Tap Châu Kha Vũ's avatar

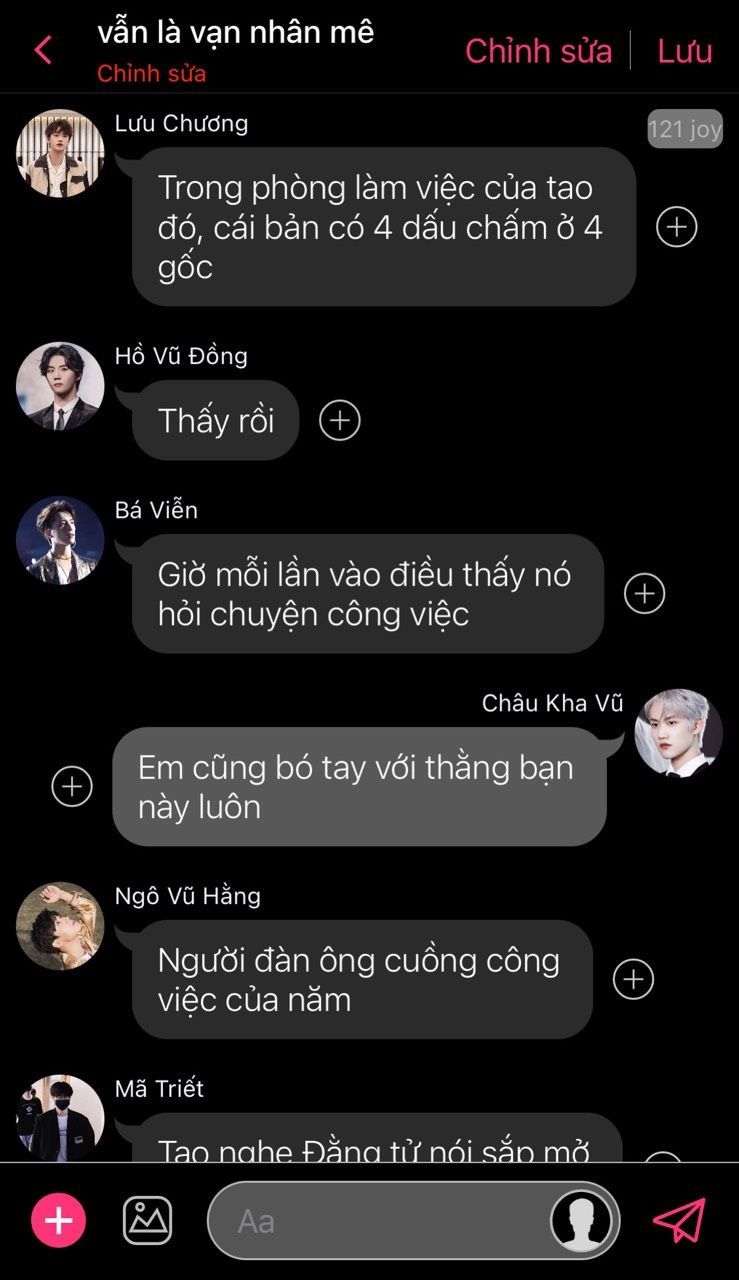[x=679, y=732]
